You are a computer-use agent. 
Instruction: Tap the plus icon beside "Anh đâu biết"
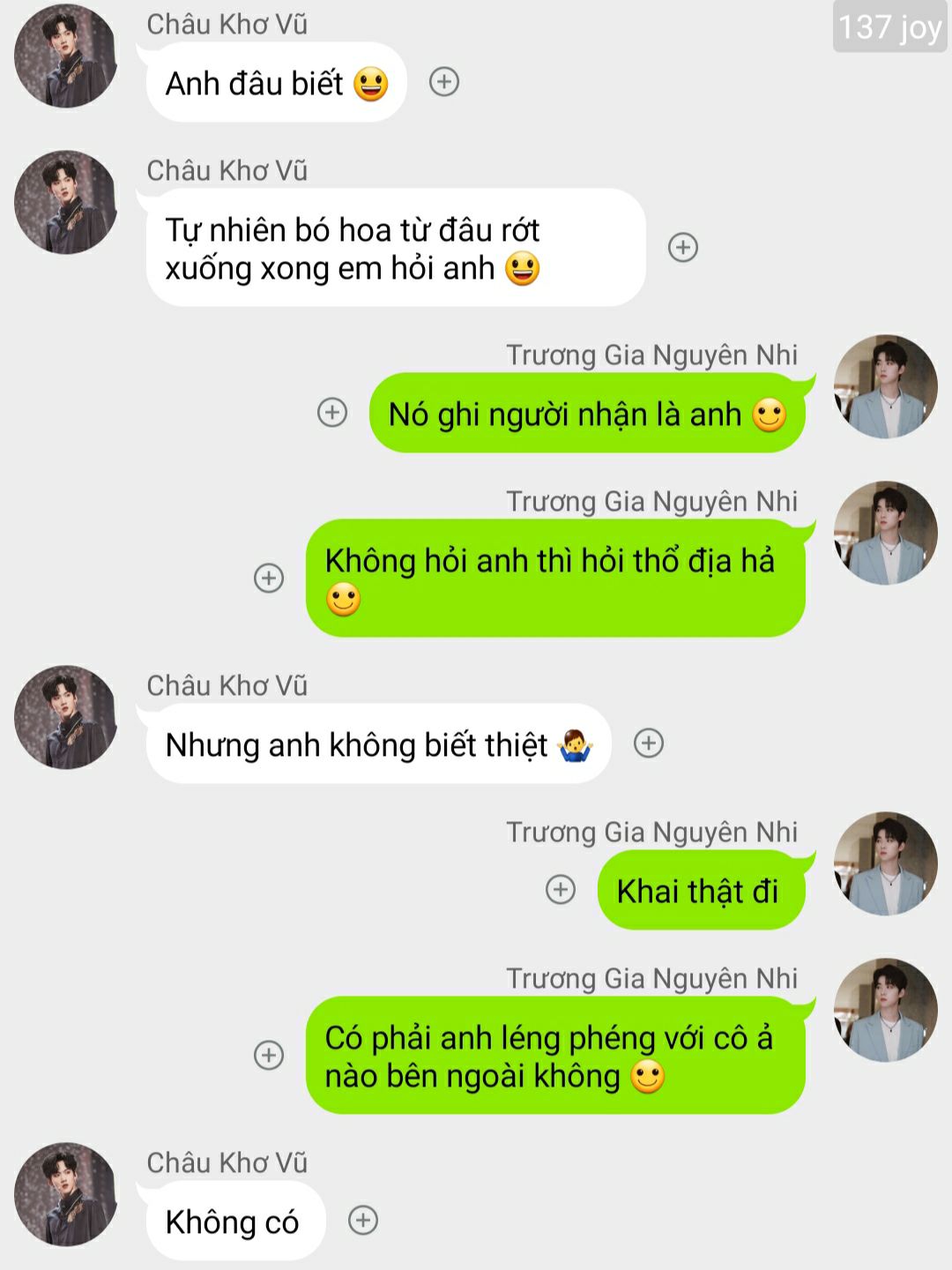[x=443, y=82]
